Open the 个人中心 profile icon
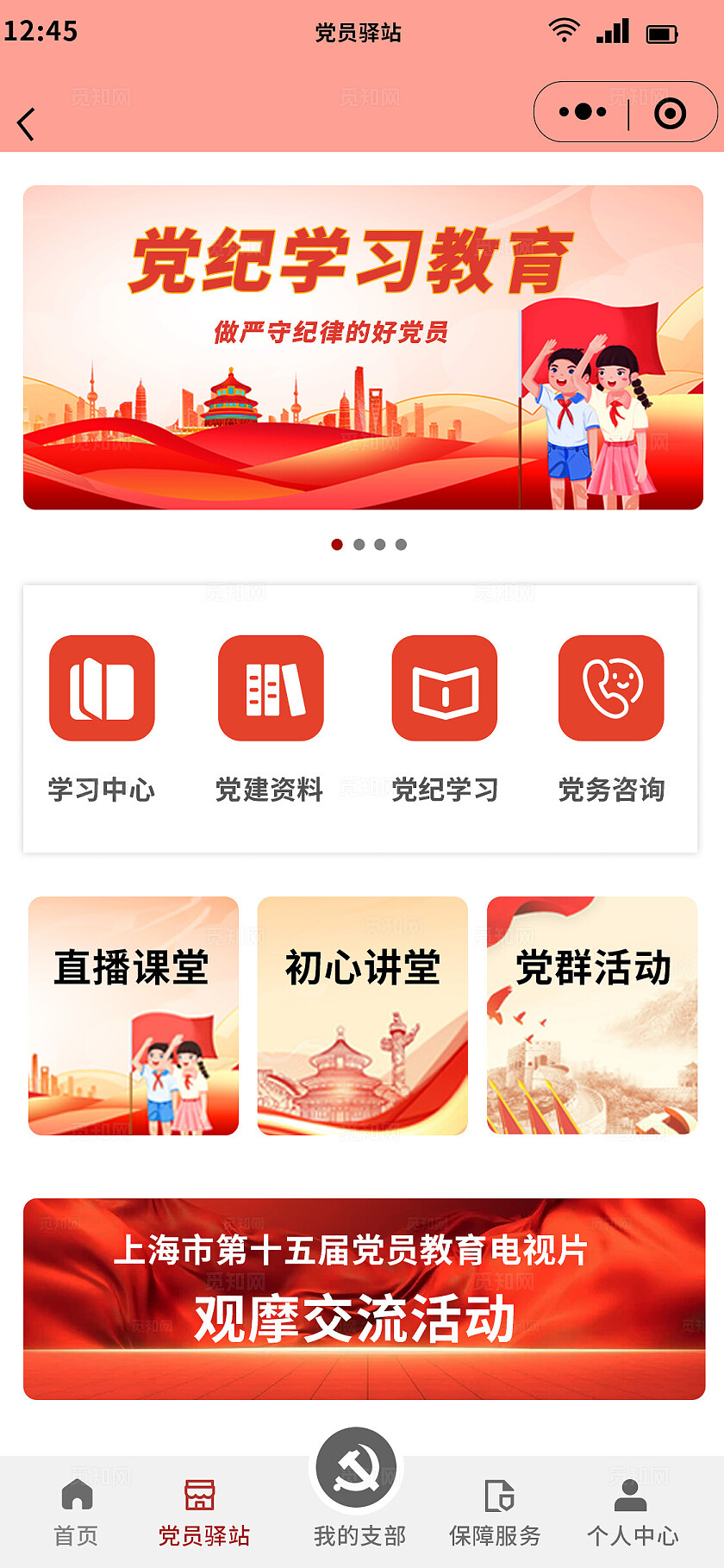This screenshot has width=724, height=1568. click(x=631, y=1496)
